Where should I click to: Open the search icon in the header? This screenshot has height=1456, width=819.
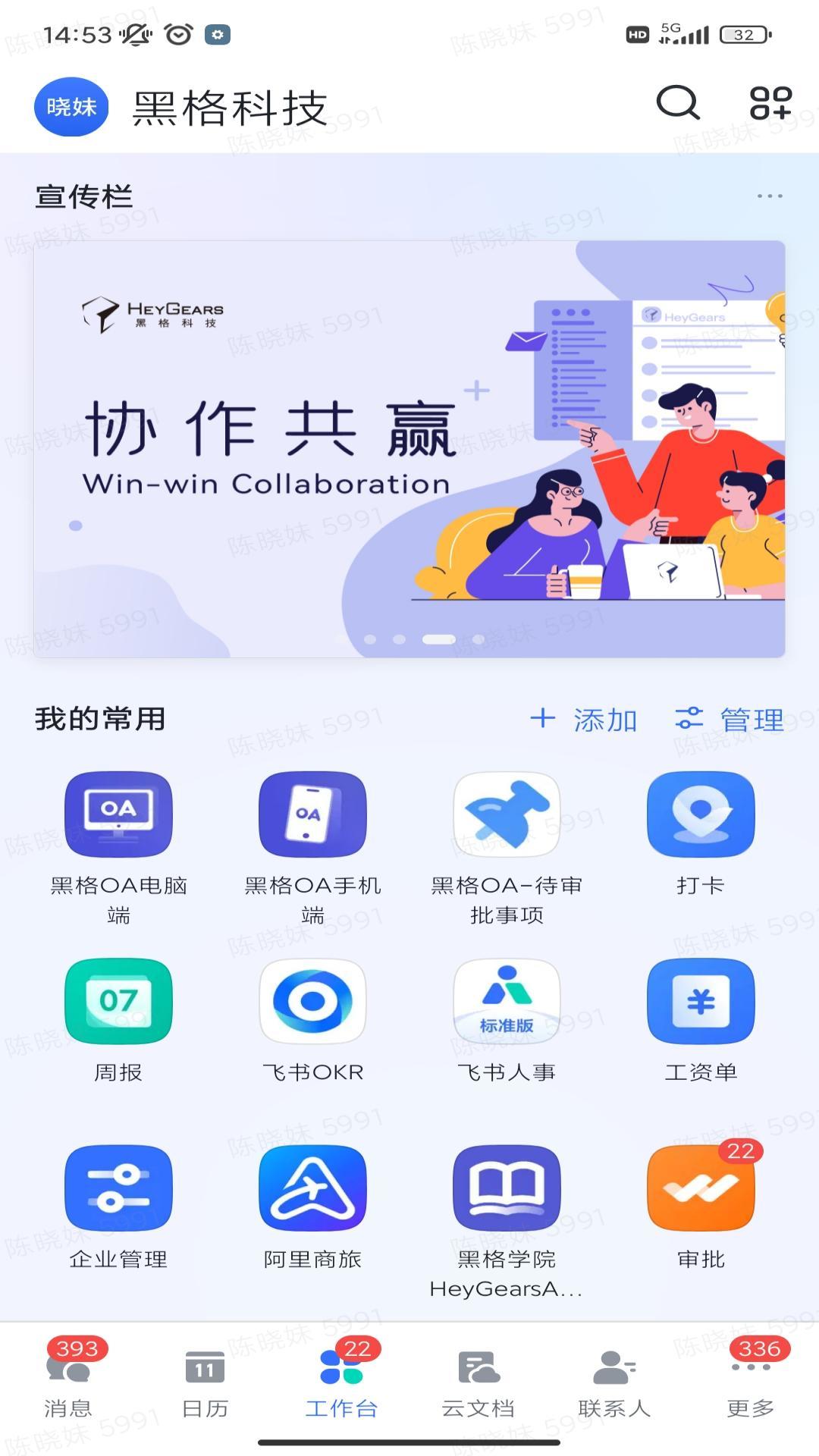tap(677, 104)
